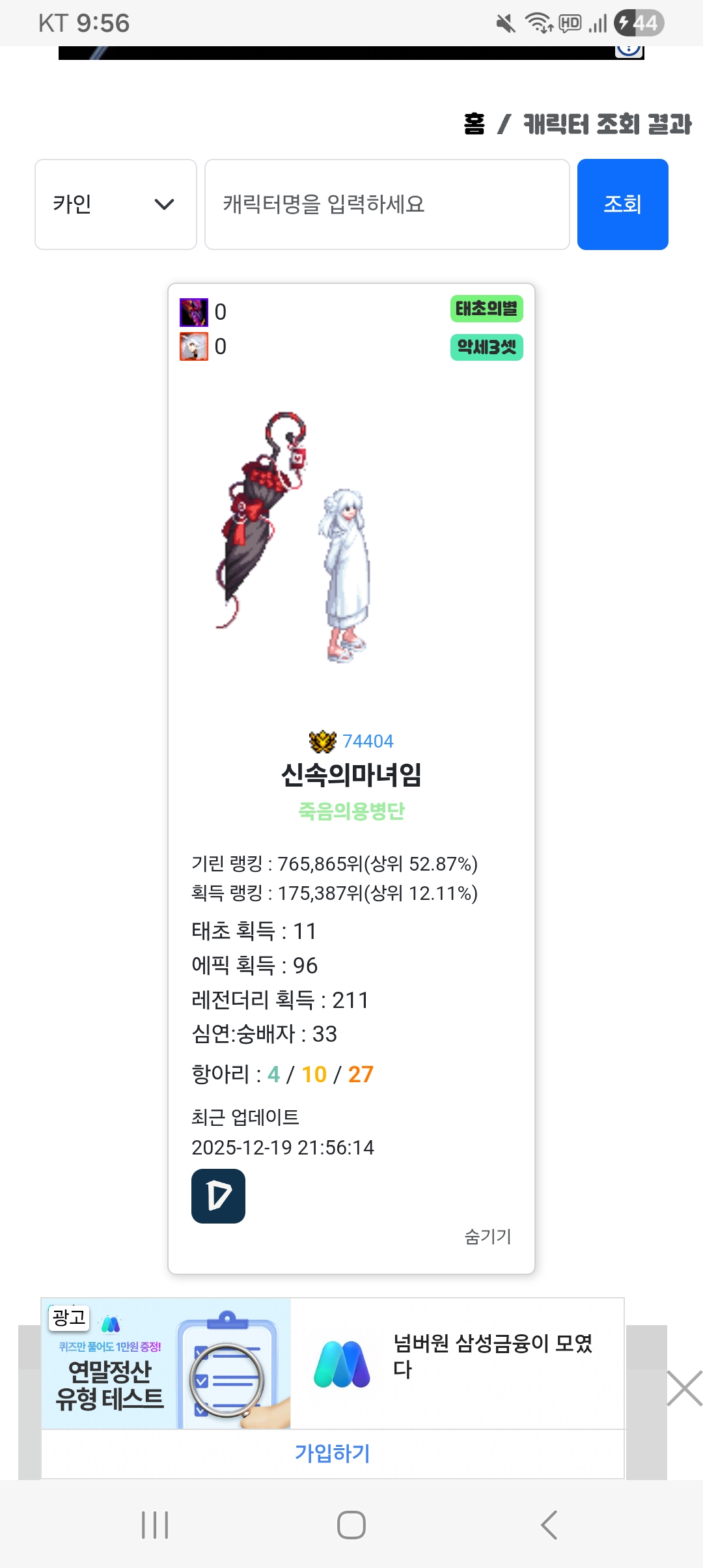Image resolution: width=703 pixels, height=1568 pixels.
Task: Close the bottom ad banner
Action: 684,1388
